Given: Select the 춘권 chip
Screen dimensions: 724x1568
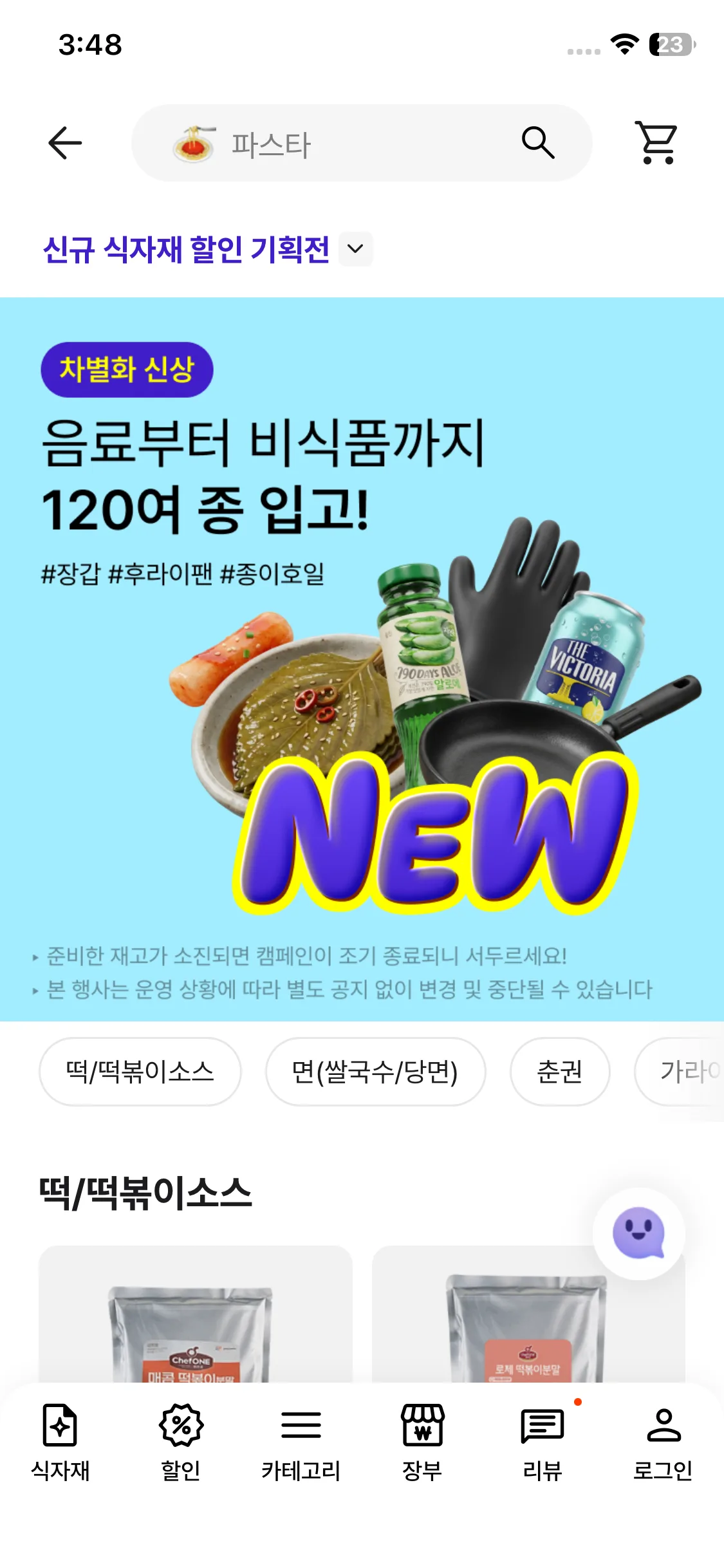Looking at the screenshot, I should (x=560, y=1072).
